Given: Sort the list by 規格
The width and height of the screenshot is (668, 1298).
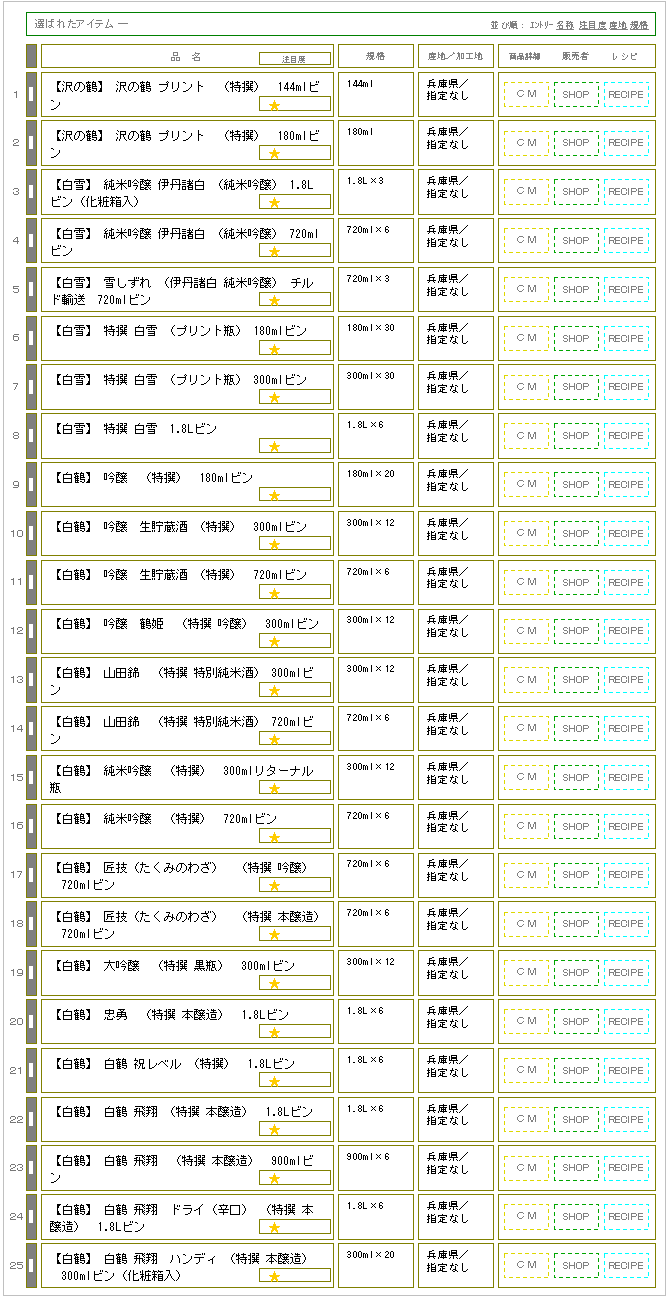Looking at the screenshot, I should [x=639, y=24].
